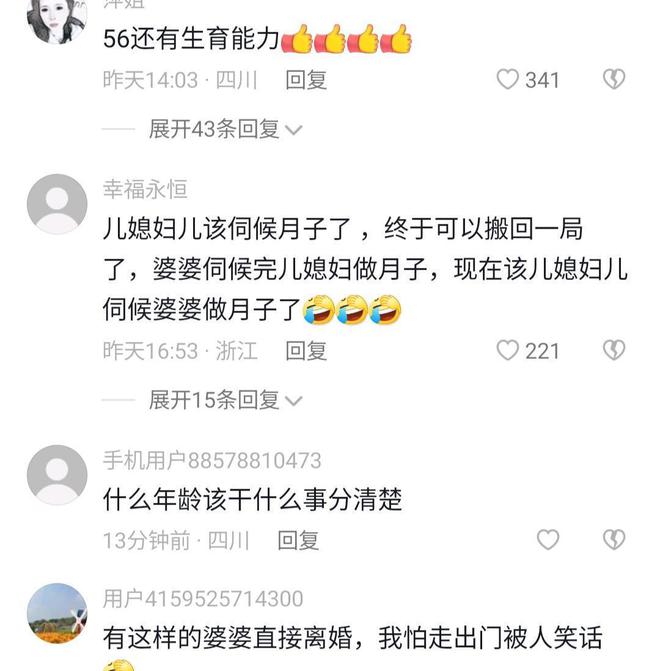Open 幸福永恒's profile avatar
Viewport: 660px width, 671px height.
pyautogui.click(x=57, y=204)
